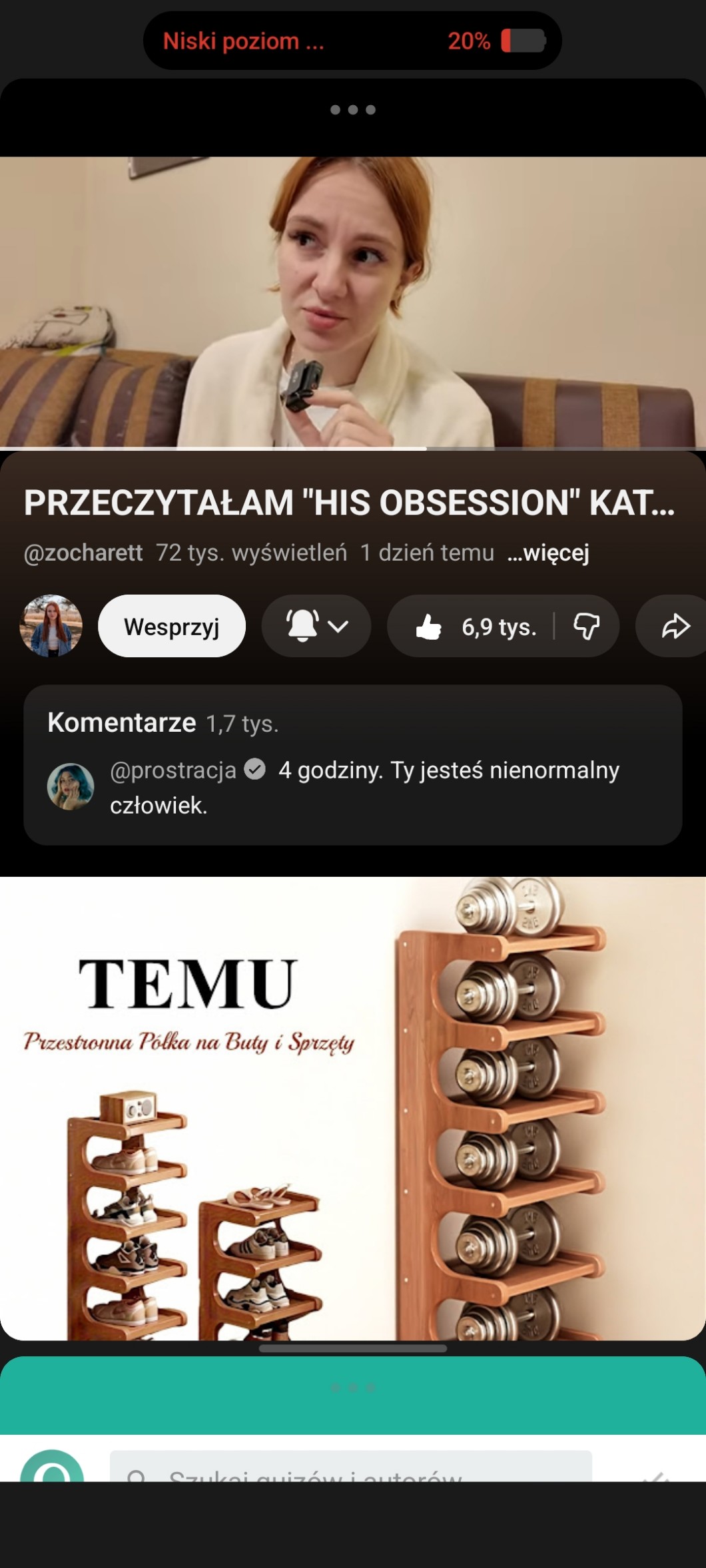Viewport: 706px width, 1568px height.
Task: Open the TEMU shoe shelf ad
Action: coord(352,1108)
